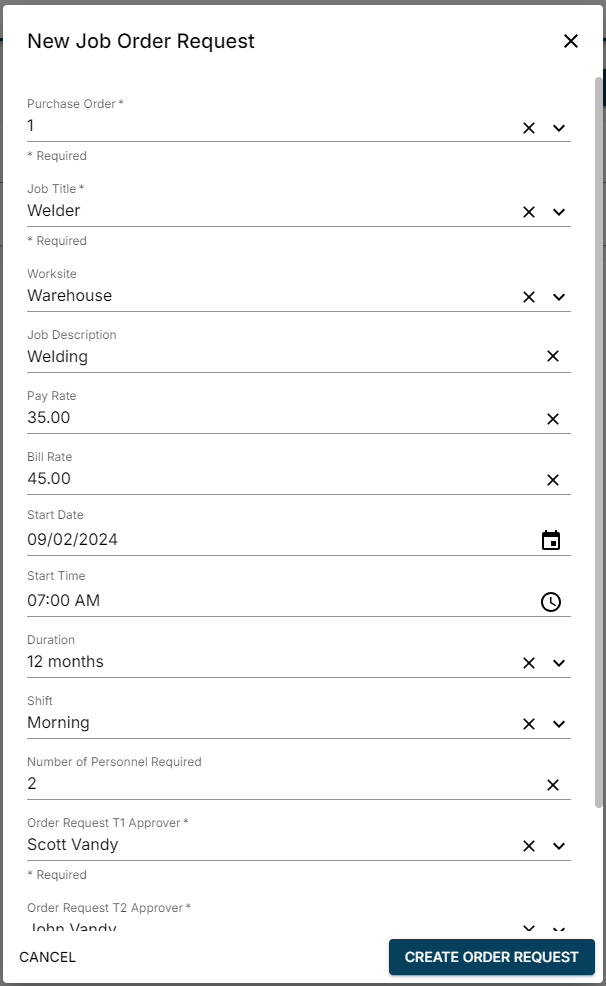
Task: Open the Start Date calendar picker
Action: coord(551,541)
